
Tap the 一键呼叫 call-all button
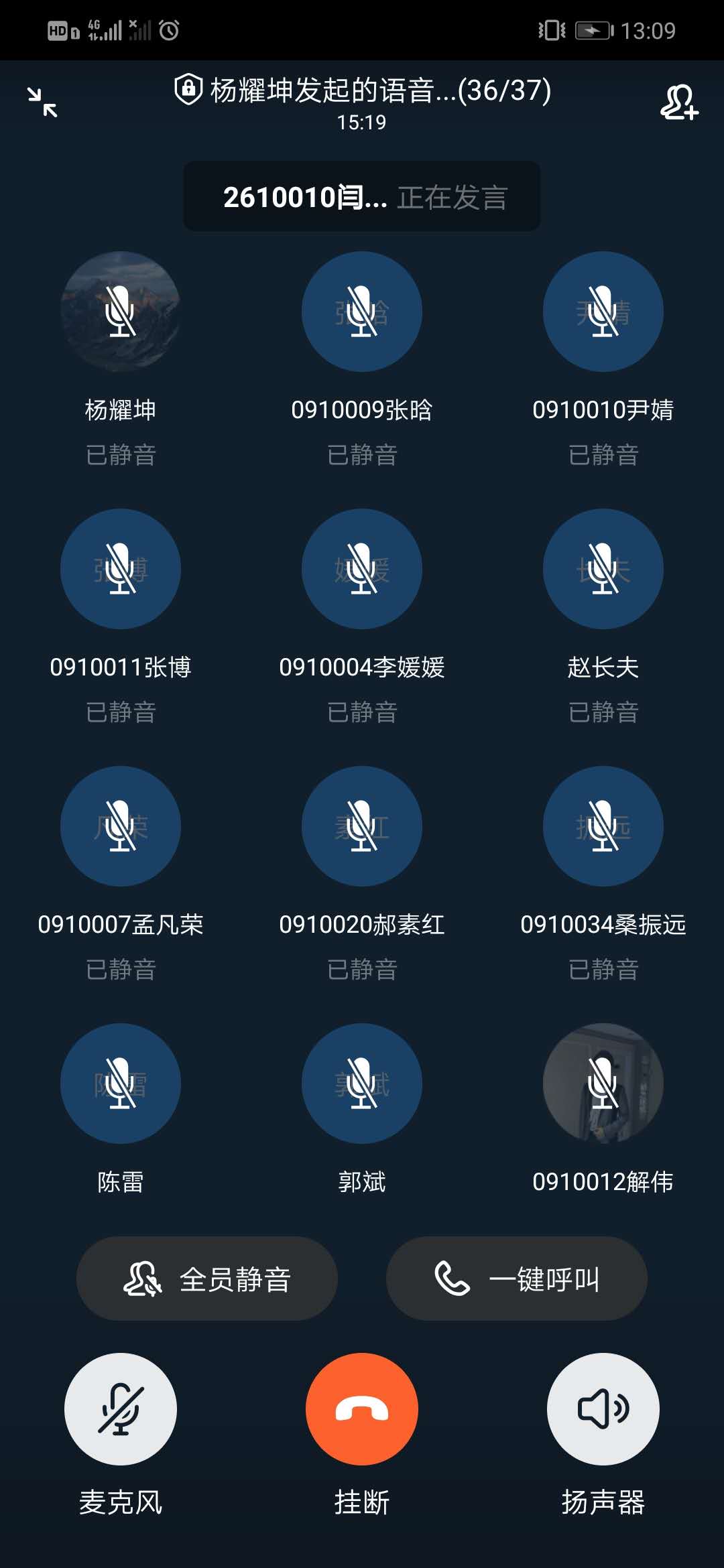click(516, 1279)
